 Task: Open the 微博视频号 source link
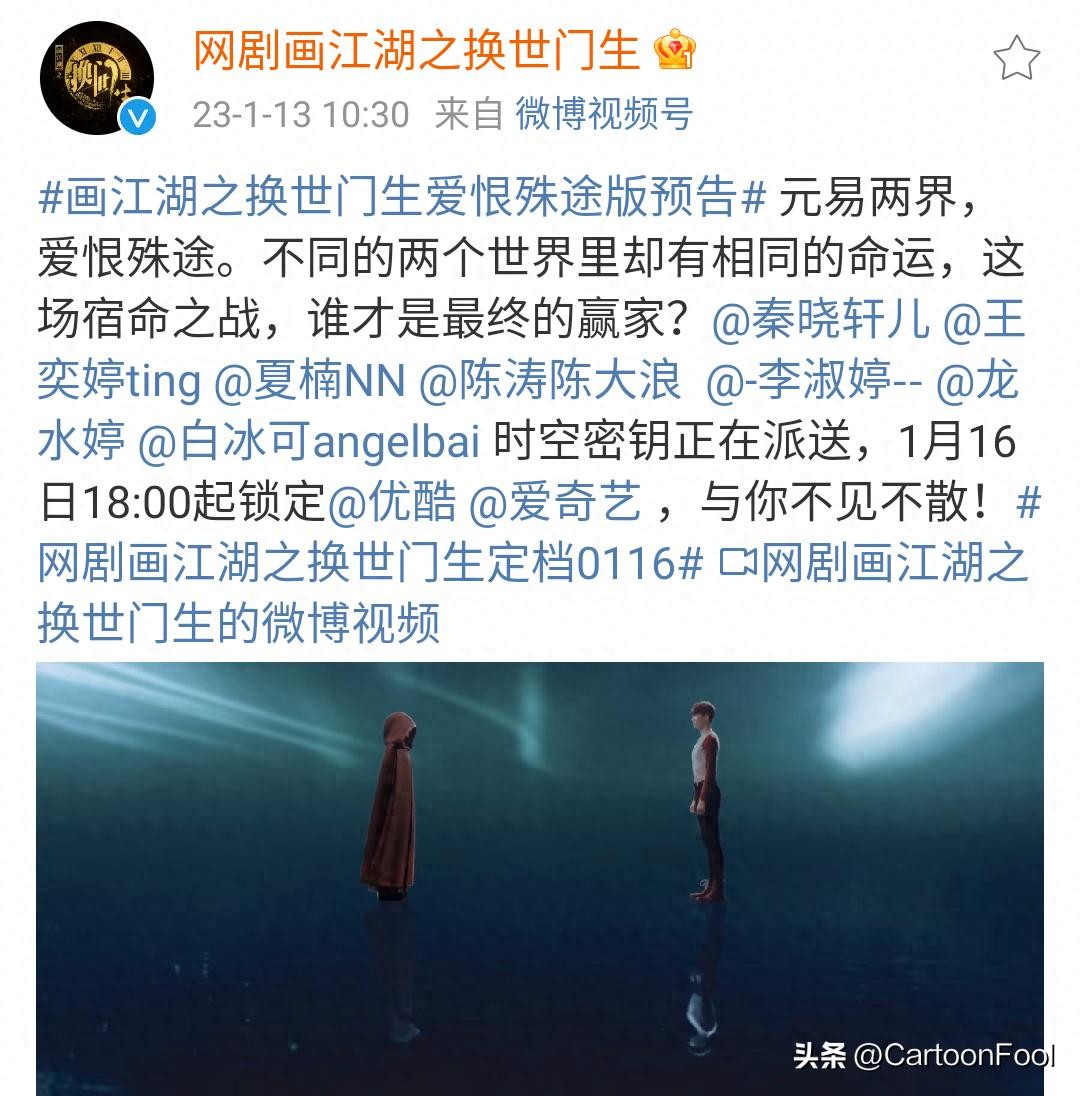603,114
